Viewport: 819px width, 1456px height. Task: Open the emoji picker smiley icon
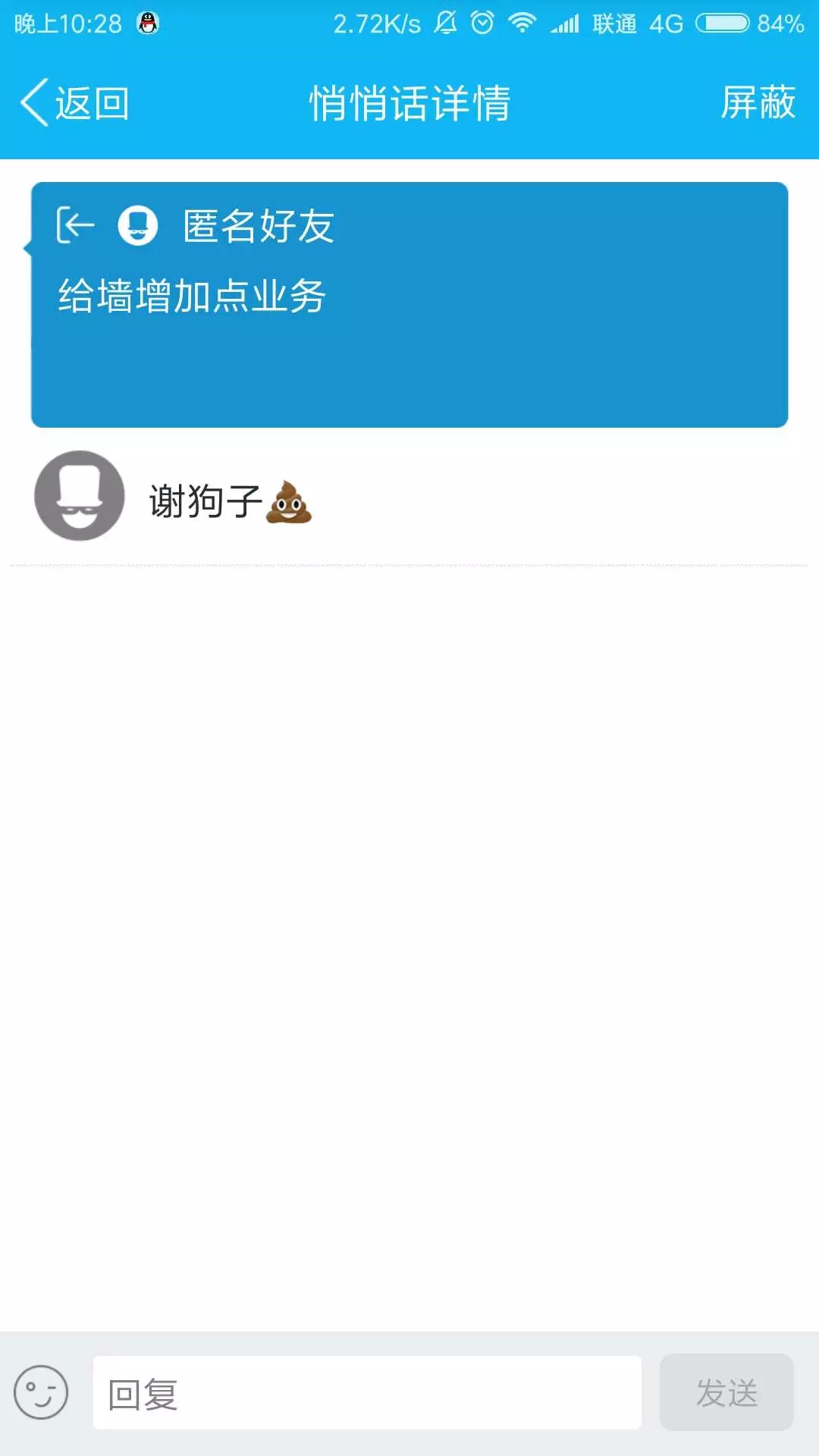coord(41,1392)
